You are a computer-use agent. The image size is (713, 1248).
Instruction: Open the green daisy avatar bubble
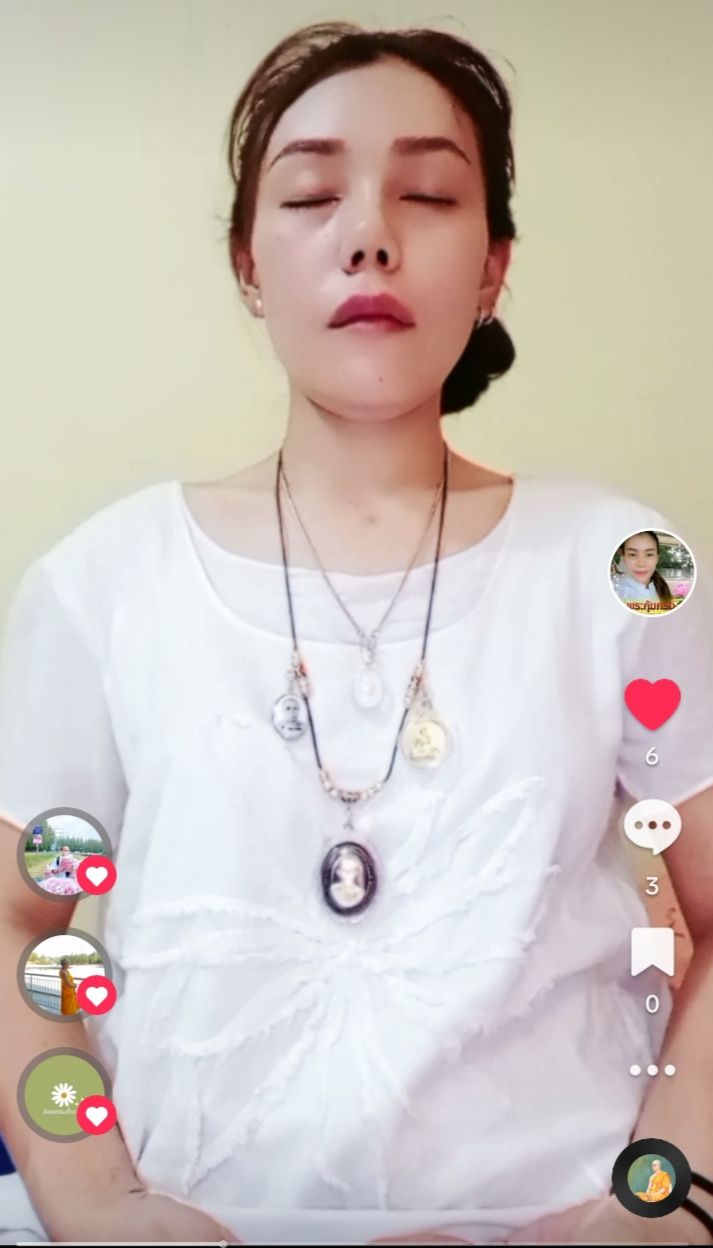tap(64, 1095)
